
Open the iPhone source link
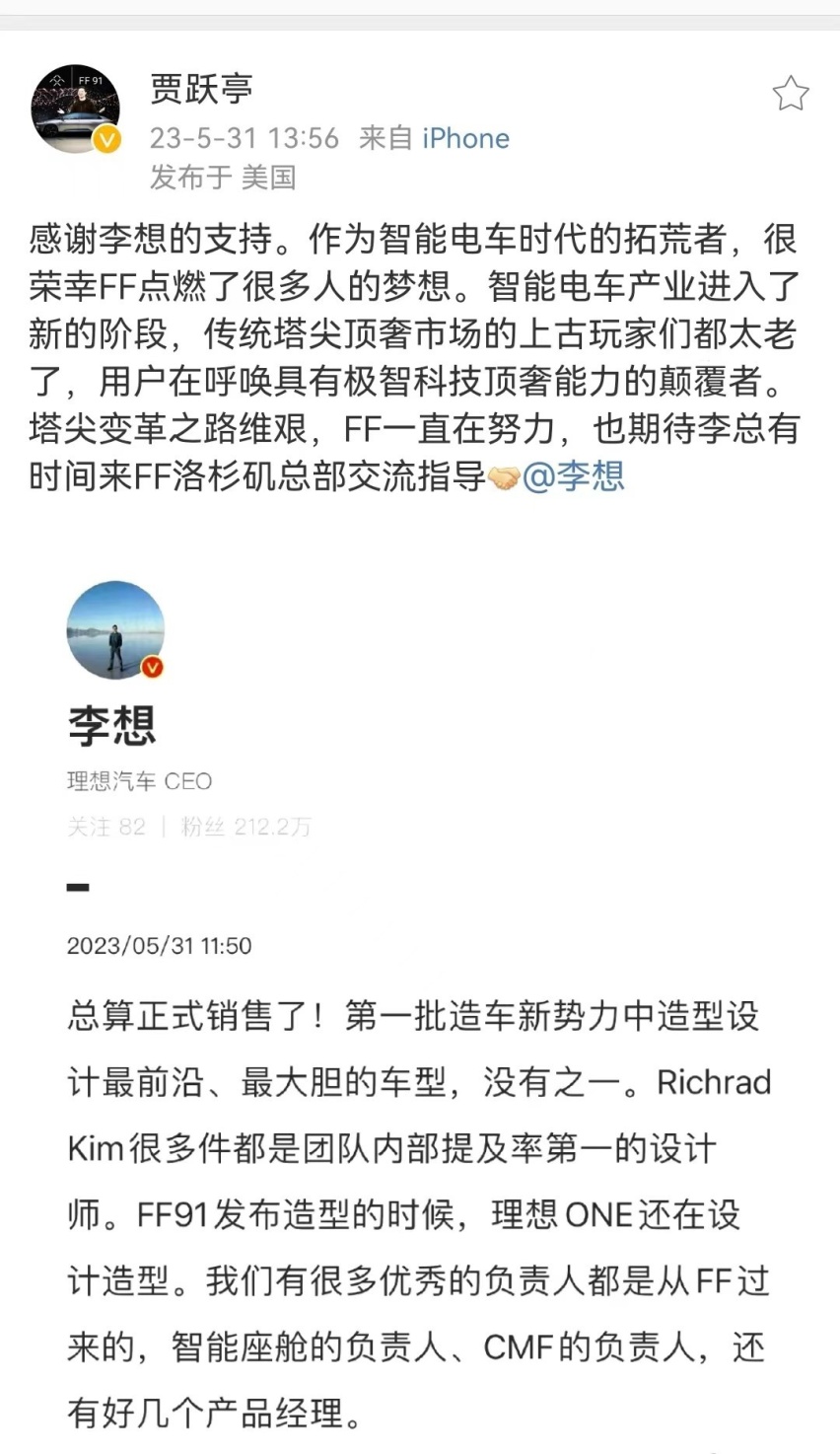tap(465, 138)
